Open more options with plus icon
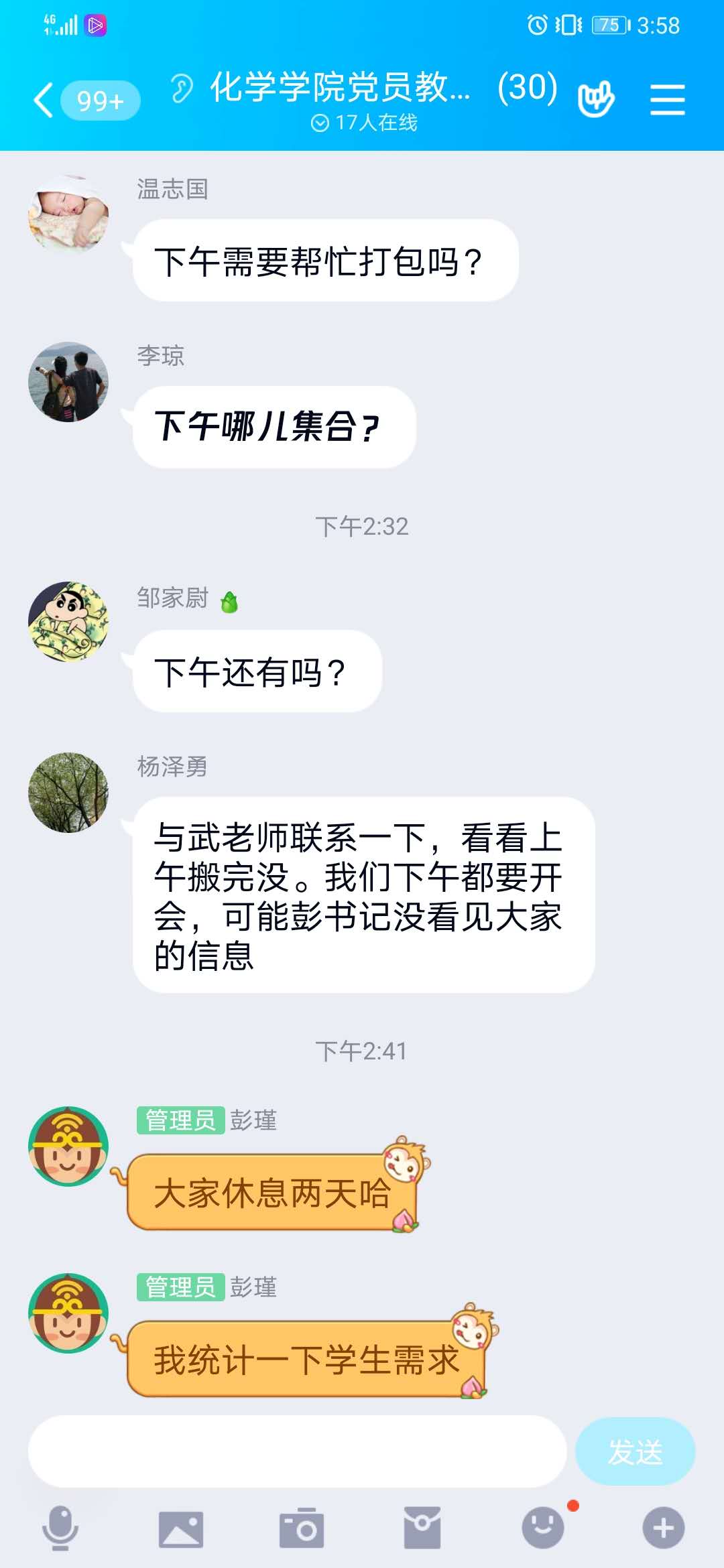 (664, 1528)
